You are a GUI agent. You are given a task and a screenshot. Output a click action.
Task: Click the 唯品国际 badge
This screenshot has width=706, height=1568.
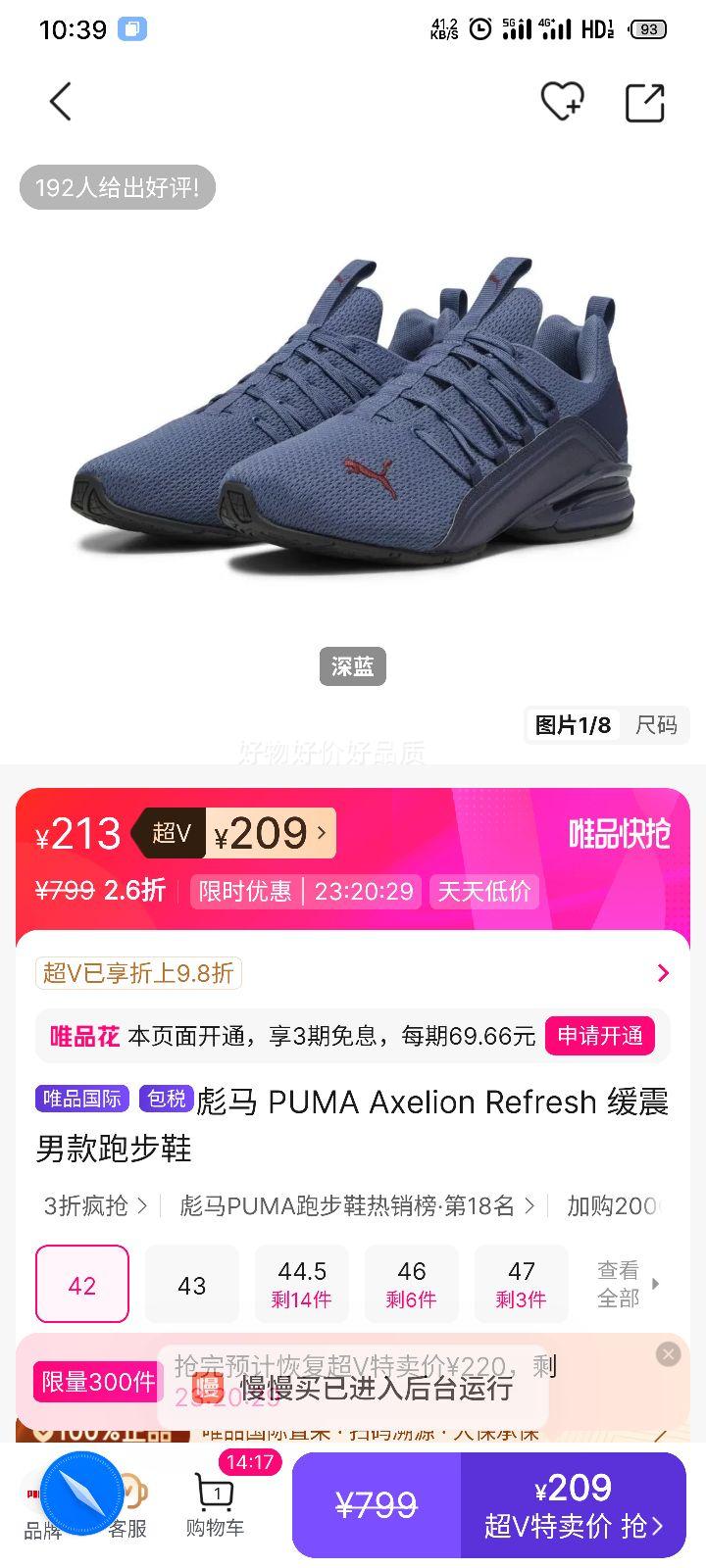(81, 1100)
